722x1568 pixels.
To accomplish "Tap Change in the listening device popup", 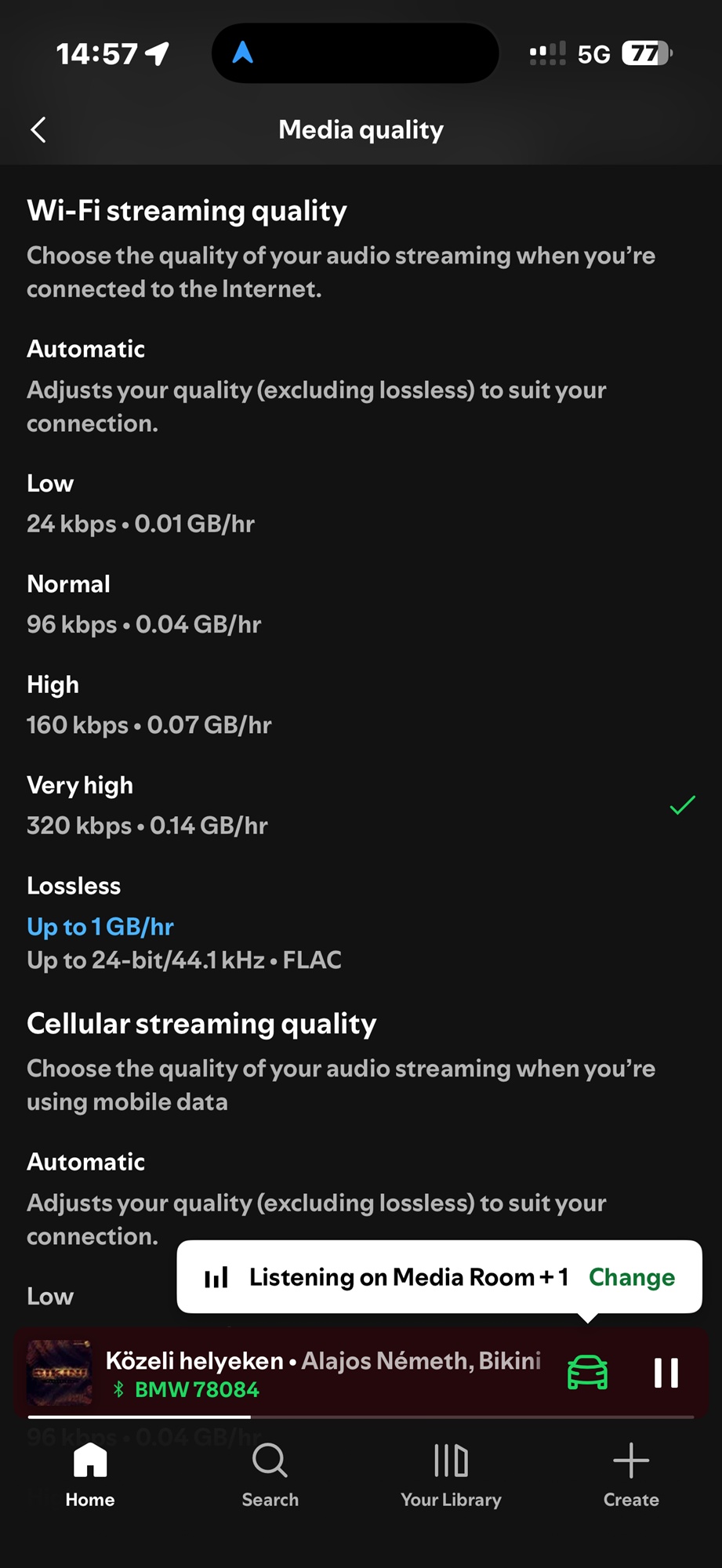I will click(631, 1277).
